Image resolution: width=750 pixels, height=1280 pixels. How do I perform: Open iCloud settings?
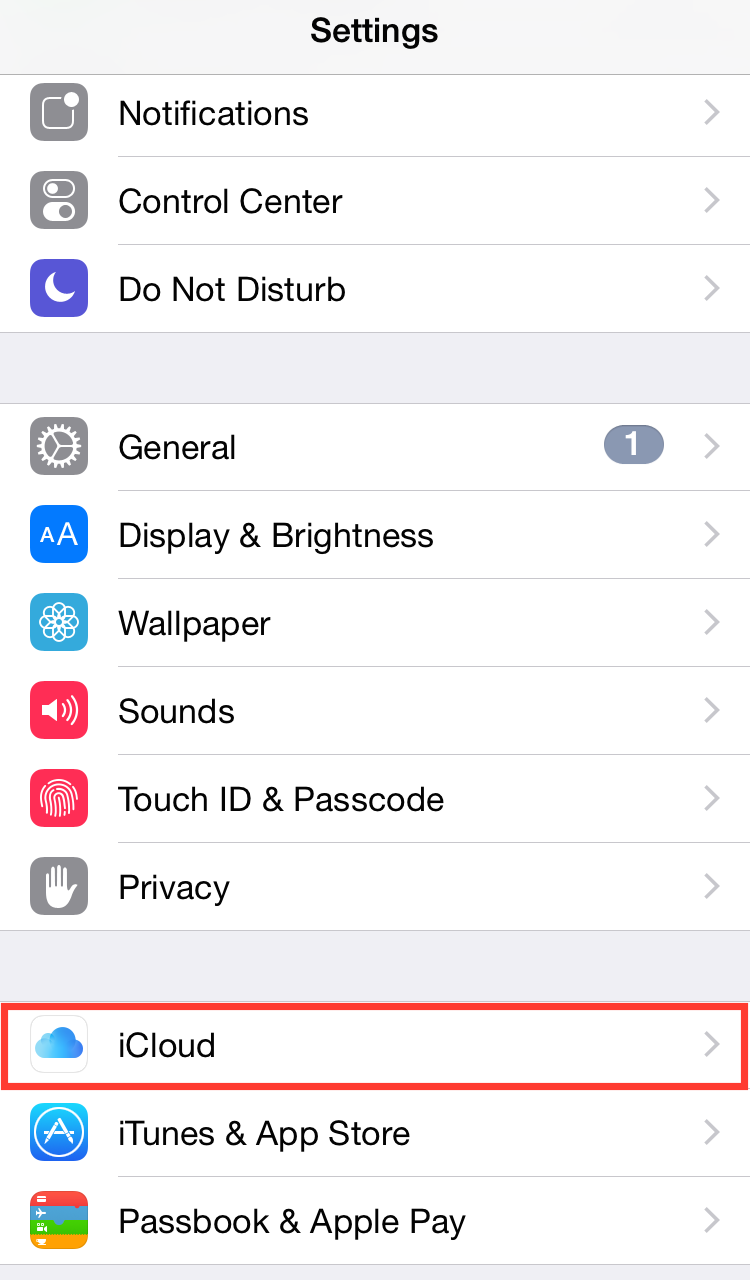tap(375, 1045)
